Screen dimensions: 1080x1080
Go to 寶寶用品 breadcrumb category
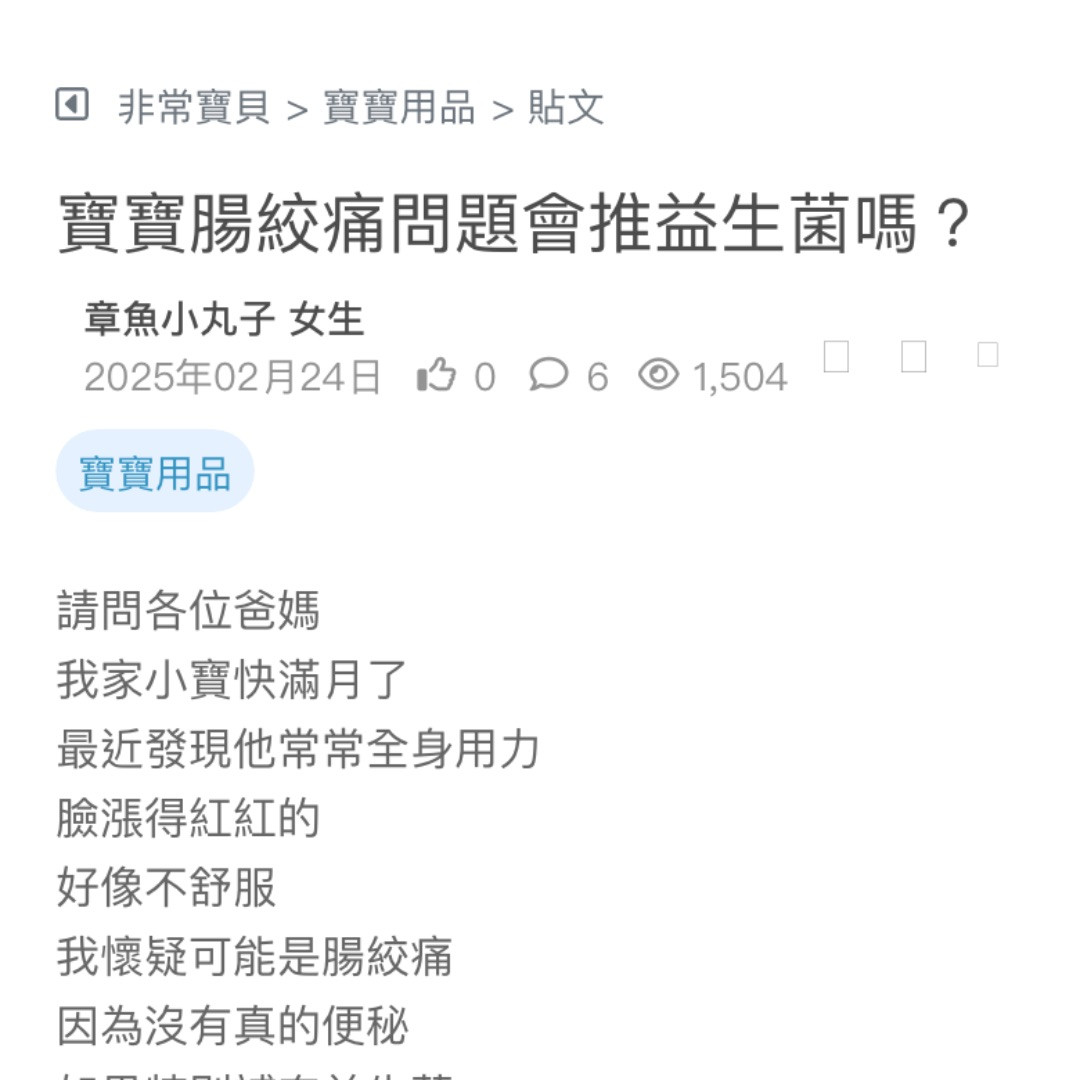[399, 108]
